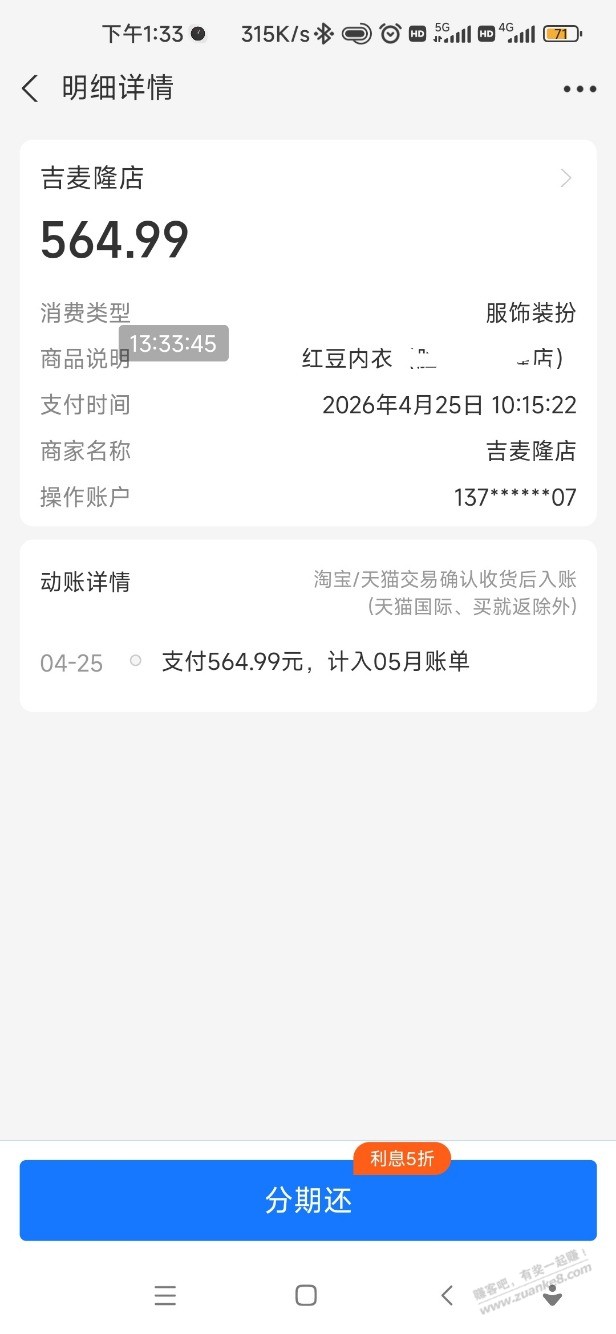
Task: Go to the system home screen
Action: tap(306, 1296)
